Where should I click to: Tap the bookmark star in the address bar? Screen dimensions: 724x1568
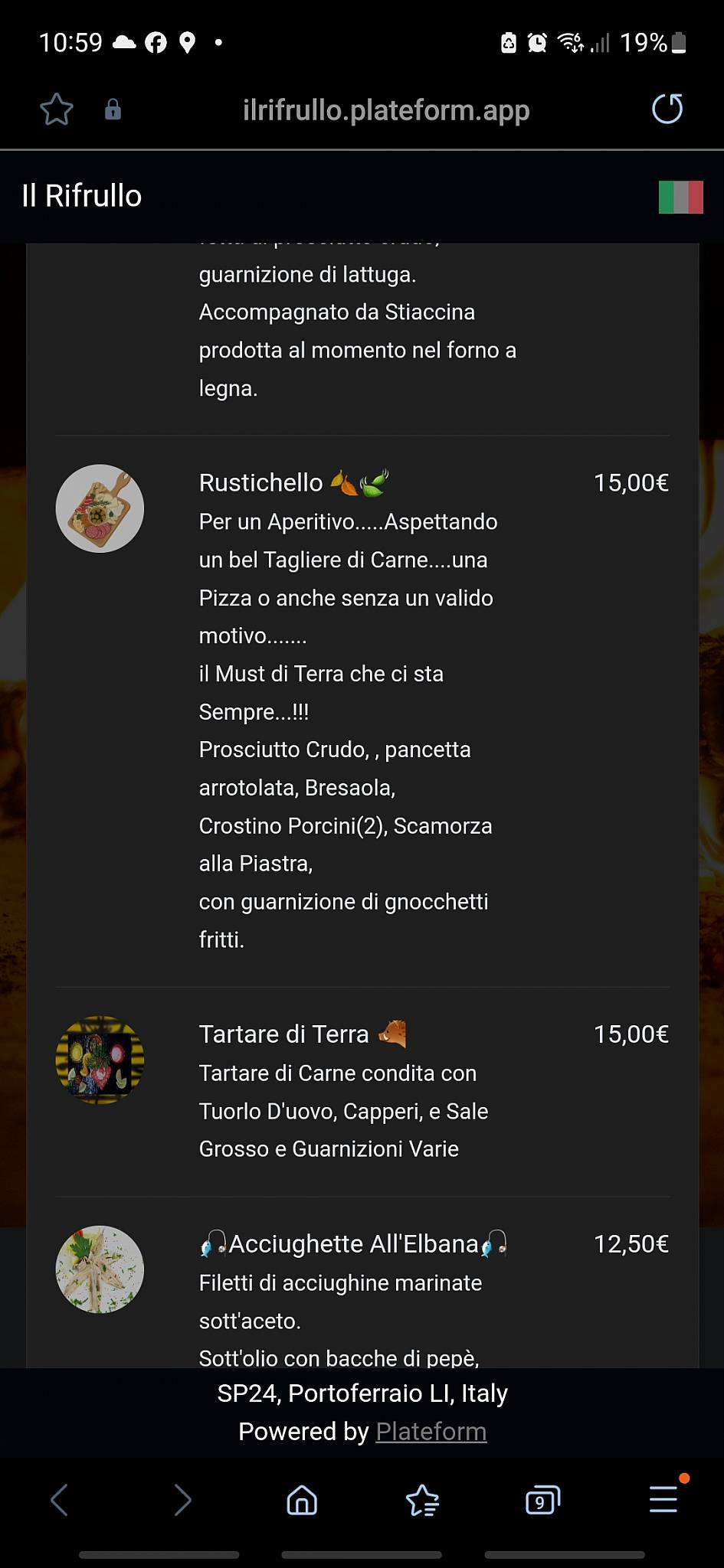[55, 109]
